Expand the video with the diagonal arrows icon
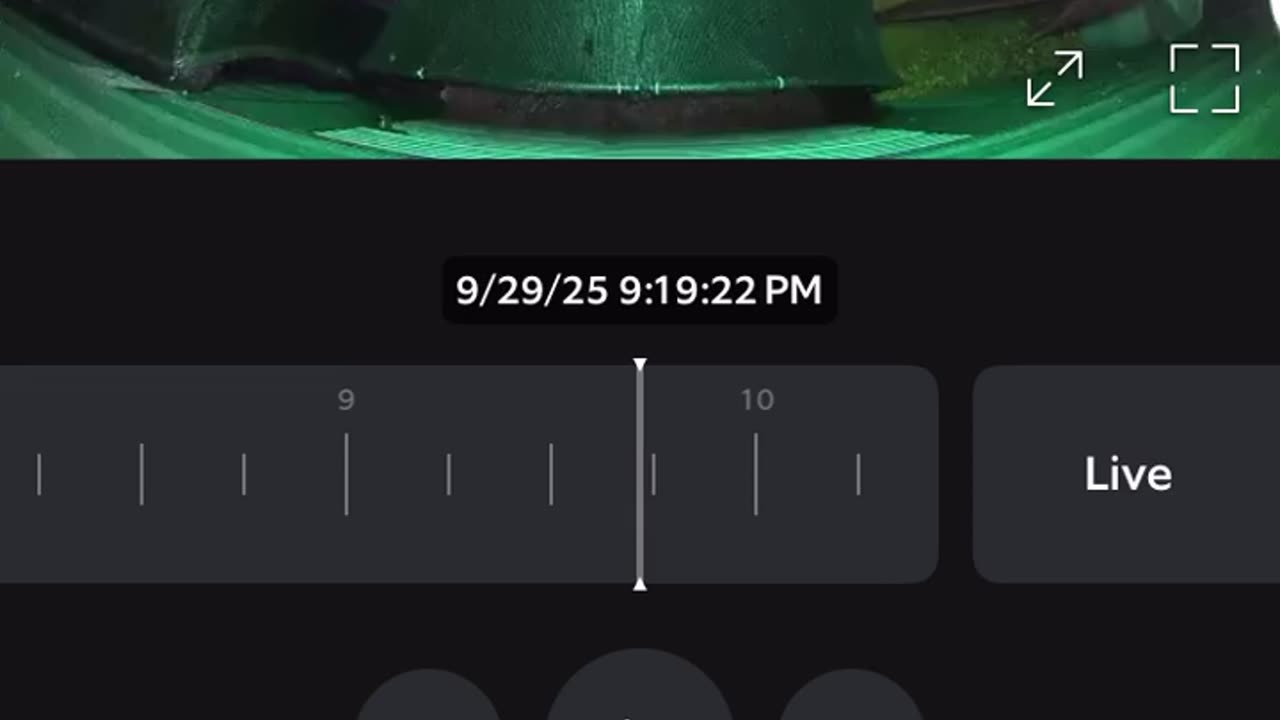Screen dimensions: 1280x720 (1055, 79)
